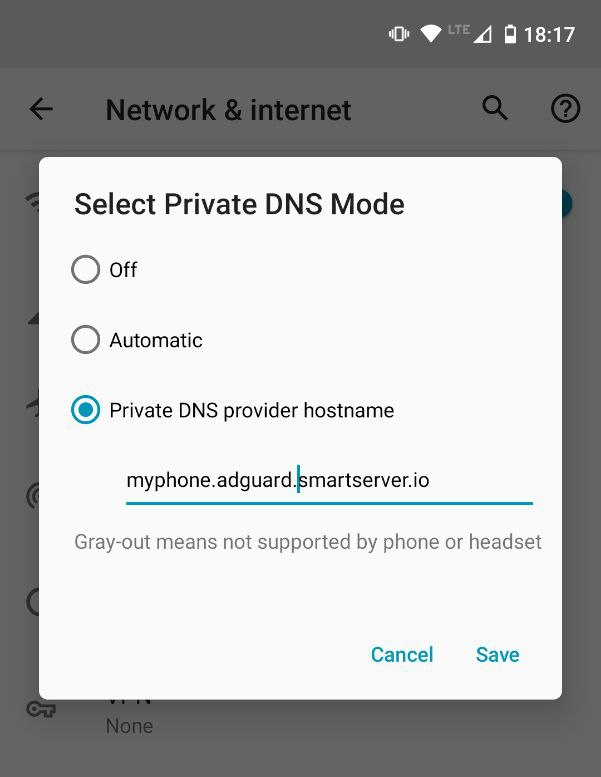Save the private DNS setting
This screenshot has height=777, width=601.
coord(497,655)
